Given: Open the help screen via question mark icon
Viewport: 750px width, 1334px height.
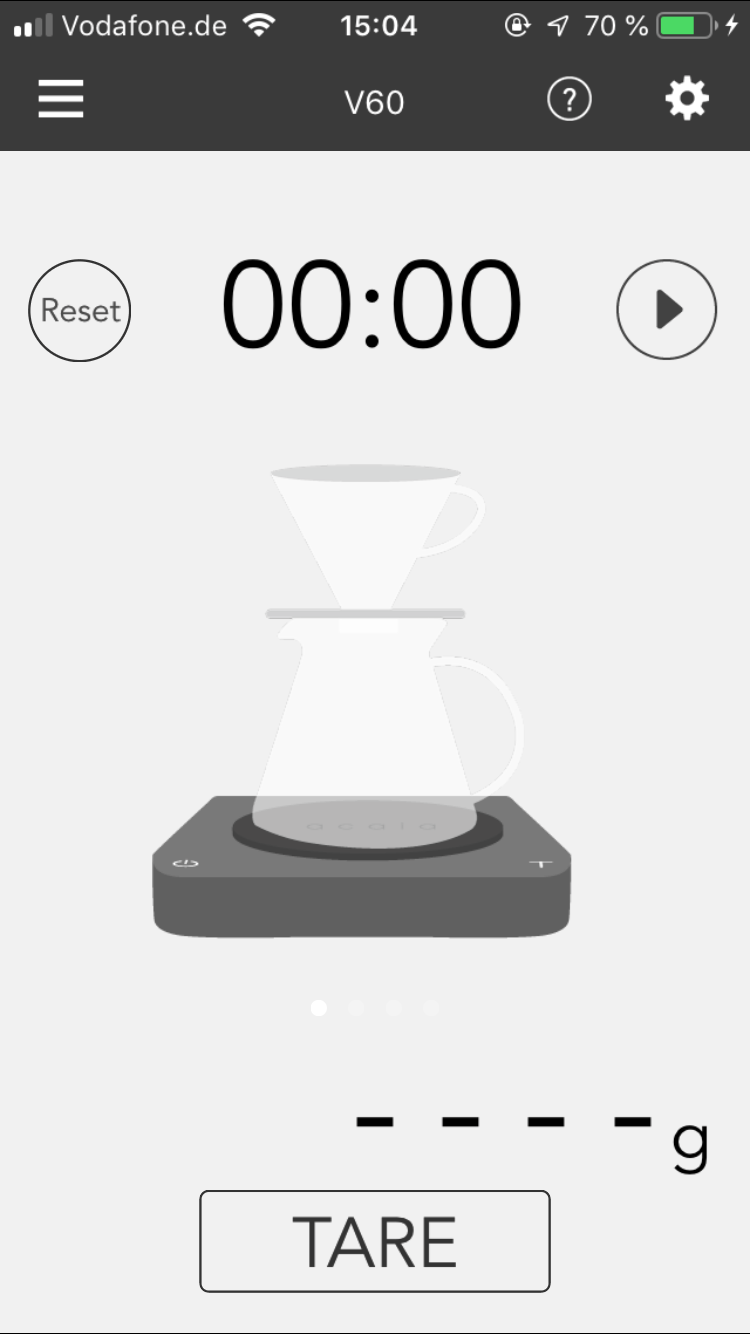Looking at the screenshot, I should tap(568, 99).
